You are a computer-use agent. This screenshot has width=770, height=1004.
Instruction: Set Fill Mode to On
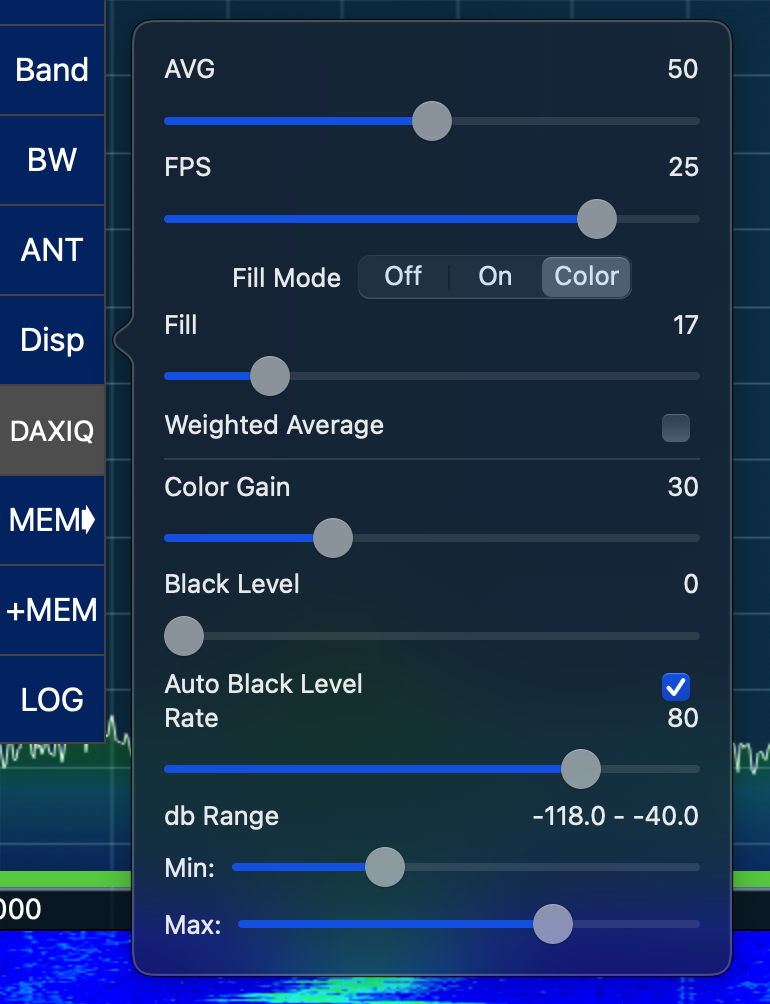(494, 277)
